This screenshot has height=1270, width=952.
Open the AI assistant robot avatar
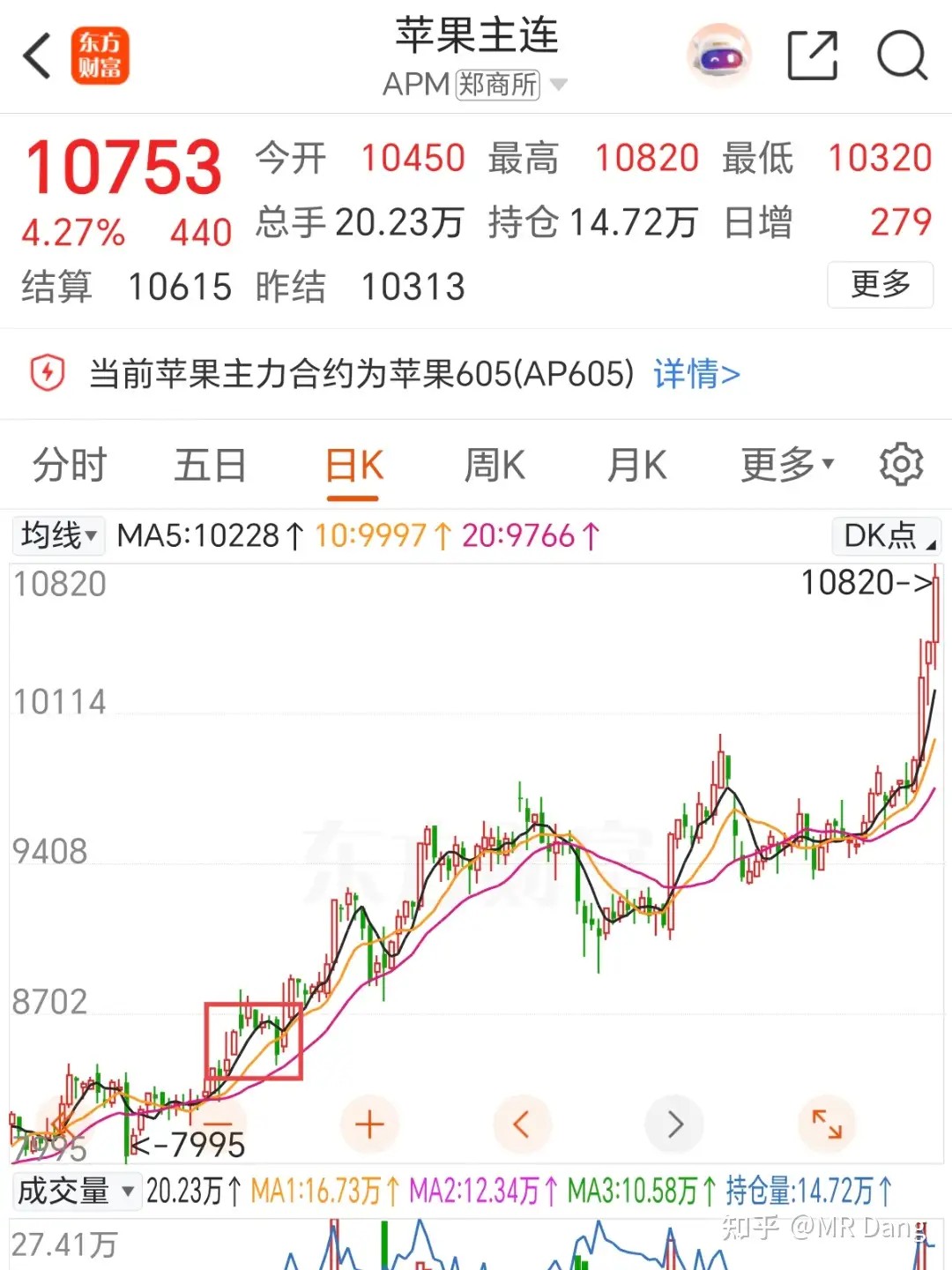click(x=718, y=55)
